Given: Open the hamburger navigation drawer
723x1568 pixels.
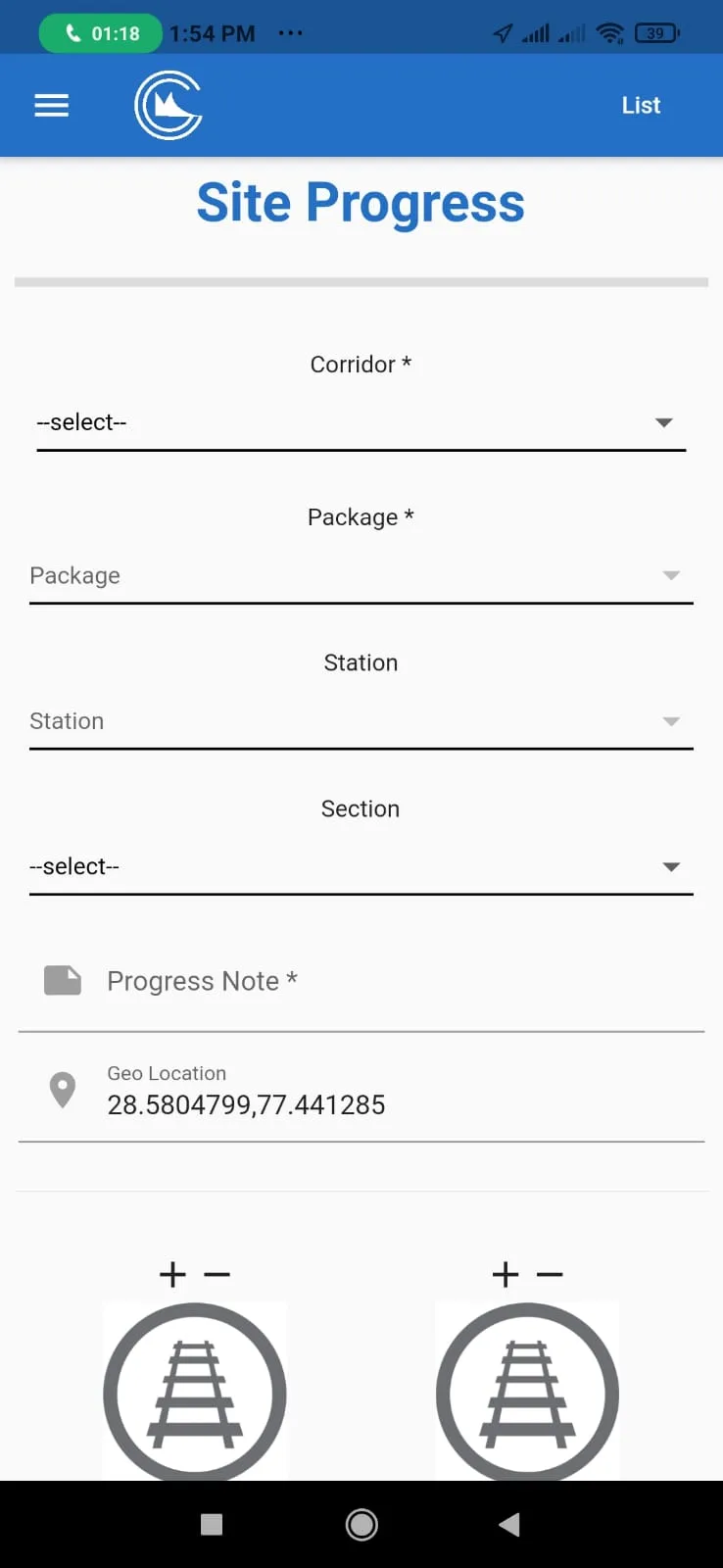Looking at the screenshot, I should tap(52, 105).
